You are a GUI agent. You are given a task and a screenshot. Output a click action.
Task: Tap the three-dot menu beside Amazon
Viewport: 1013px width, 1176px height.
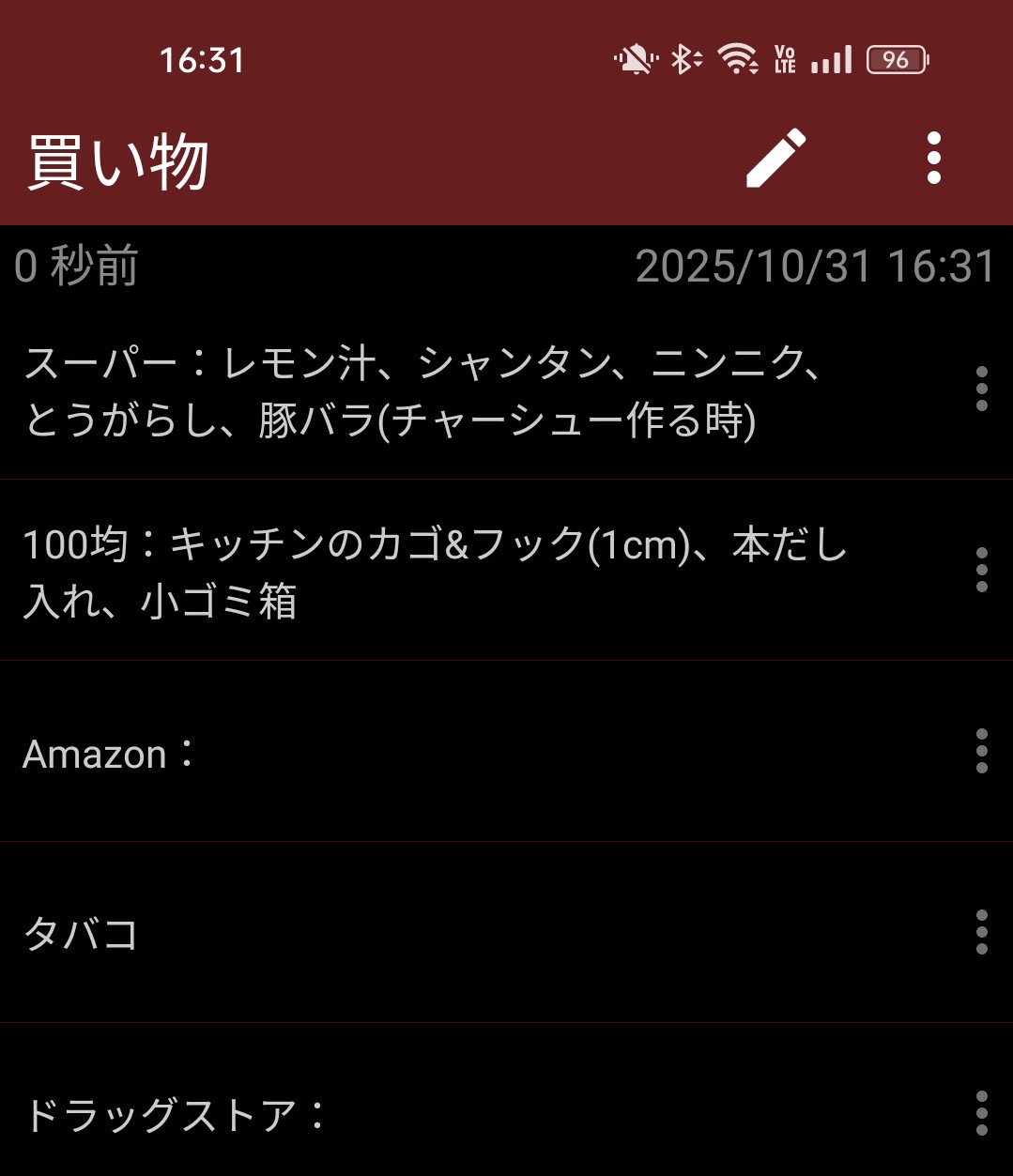pos(981,751)
